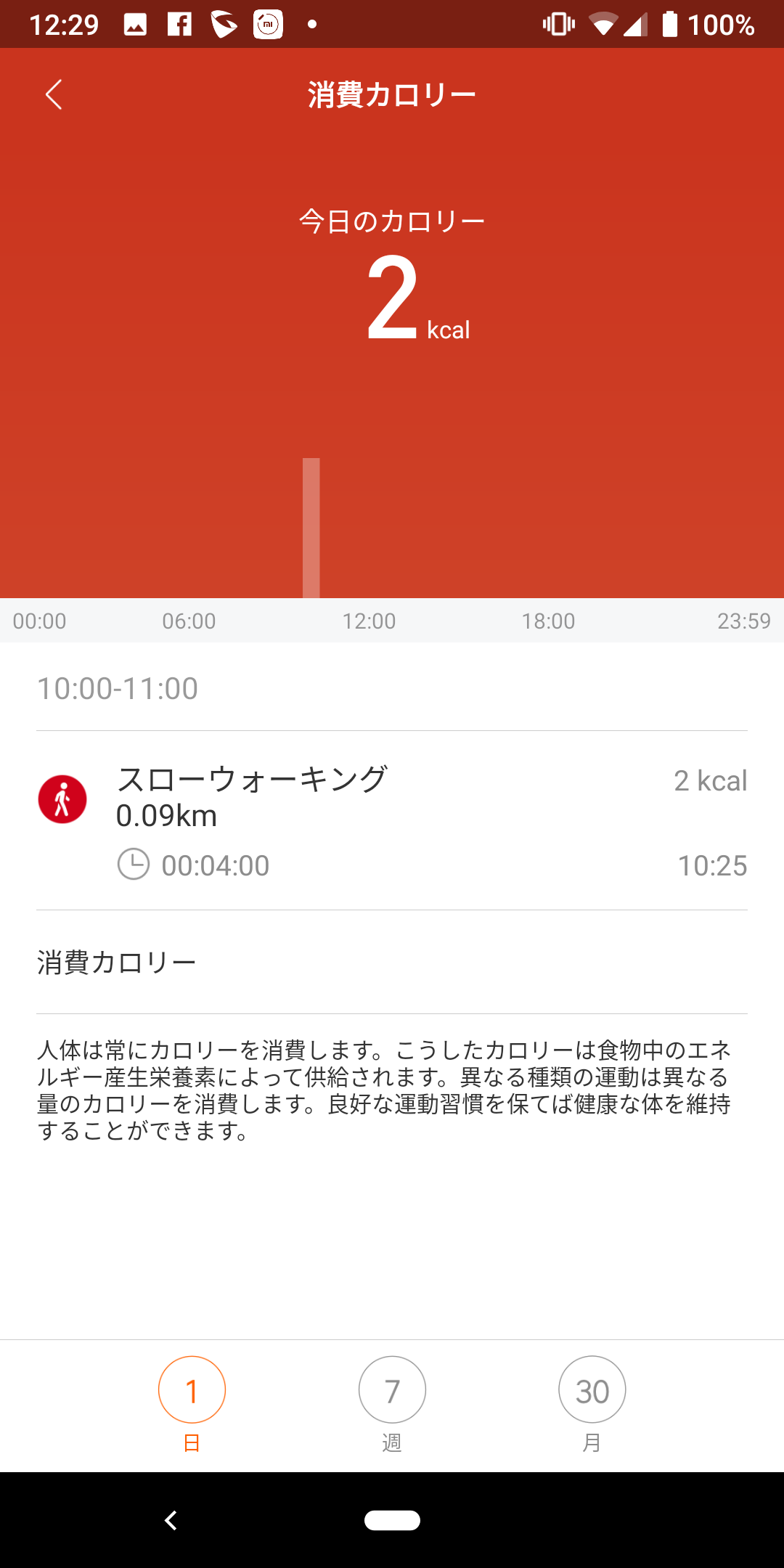Tap the system back button
Viewport: 784px width, 1568px height.
171,1520
